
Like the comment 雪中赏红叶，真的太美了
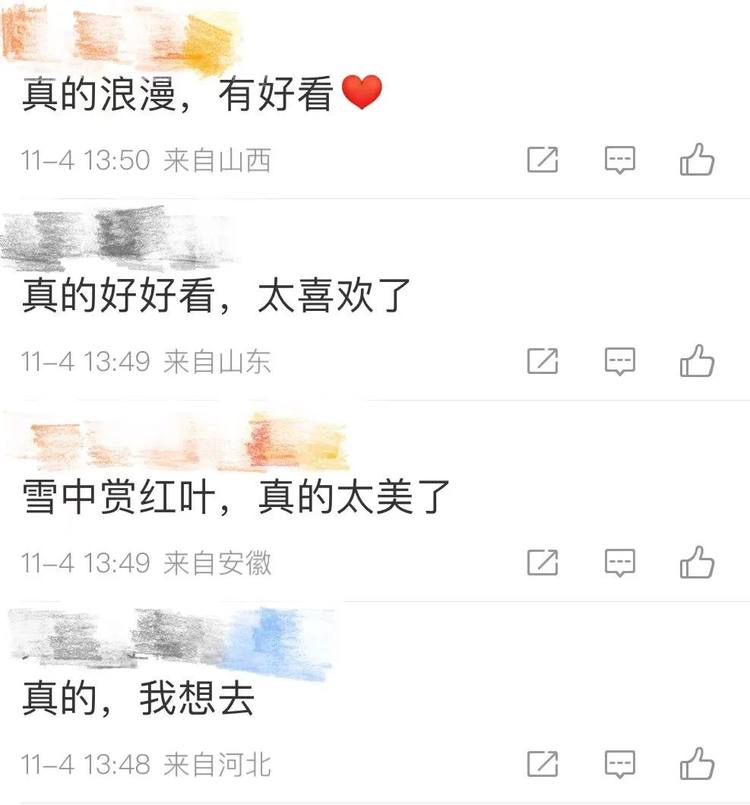coord(697,561)
